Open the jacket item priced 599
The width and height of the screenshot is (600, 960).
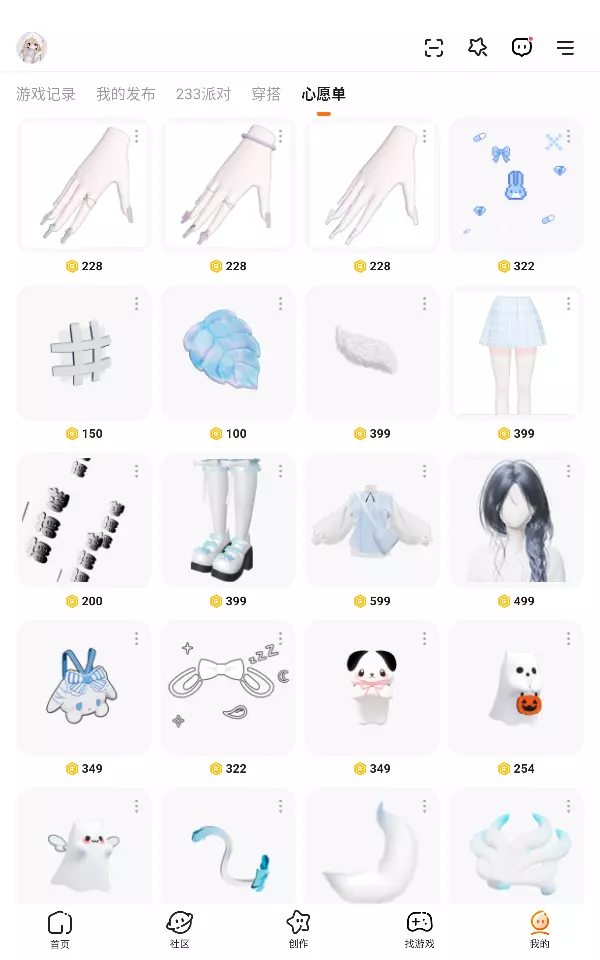tap(372, 520)
